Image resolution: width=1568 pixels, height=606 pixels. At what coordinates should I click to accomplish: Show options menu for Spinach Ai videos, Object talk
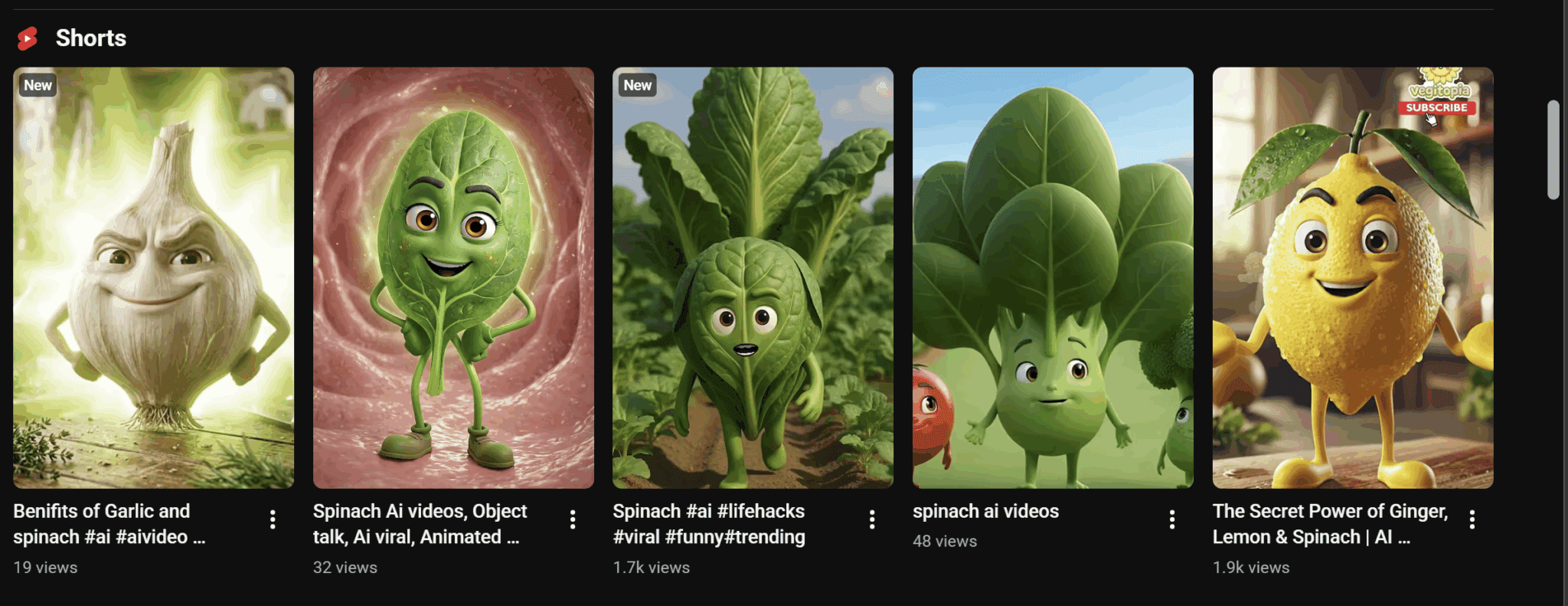[573, 520]
